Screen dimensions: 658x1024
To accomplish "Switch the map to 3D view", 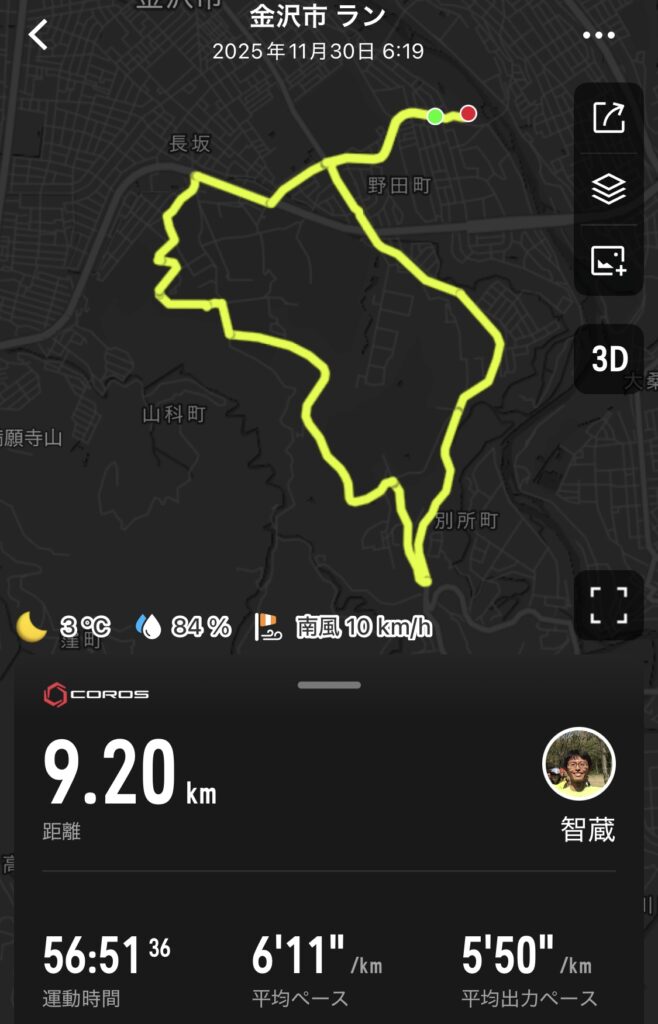I will click(609, 359).
